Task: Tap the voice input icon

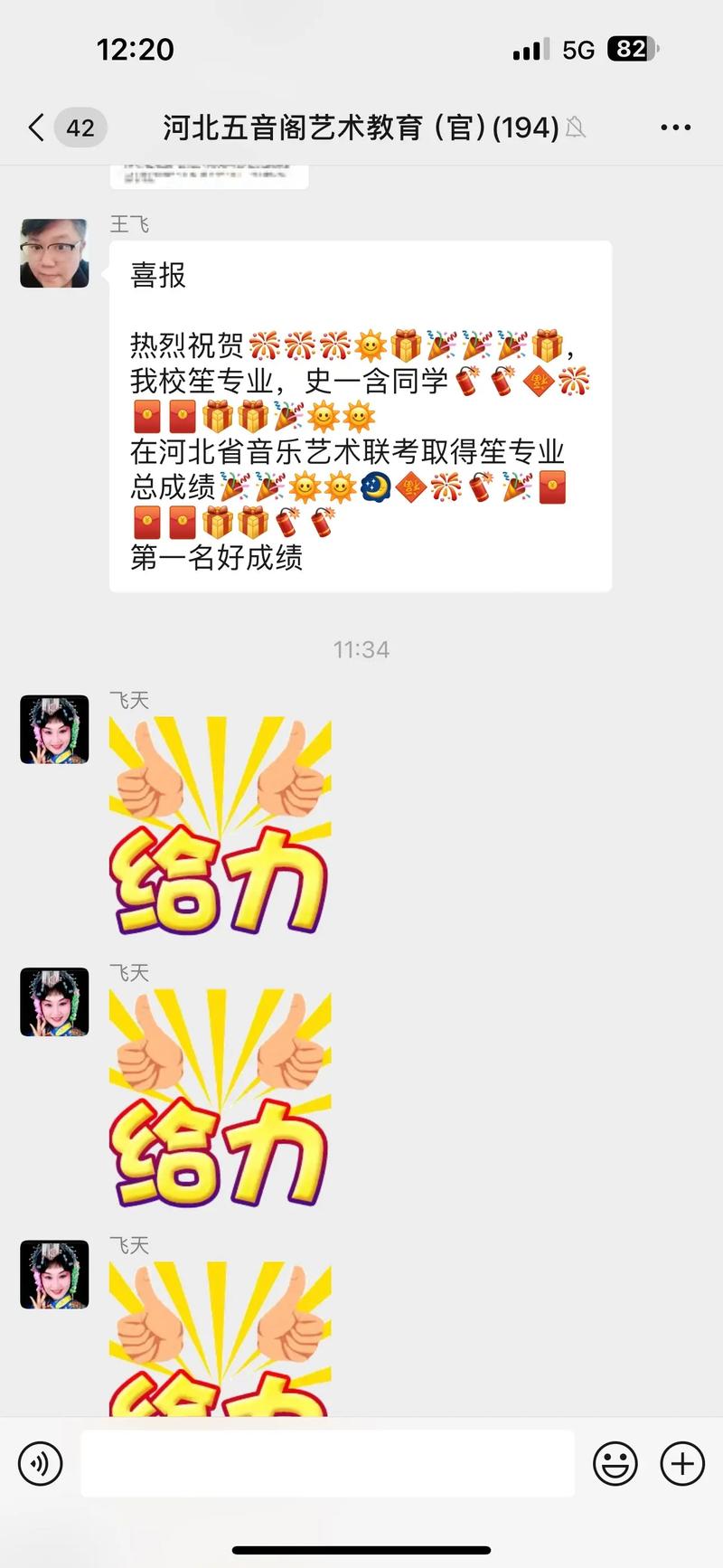Action: pyautogui.click(x=38, y=1463)
